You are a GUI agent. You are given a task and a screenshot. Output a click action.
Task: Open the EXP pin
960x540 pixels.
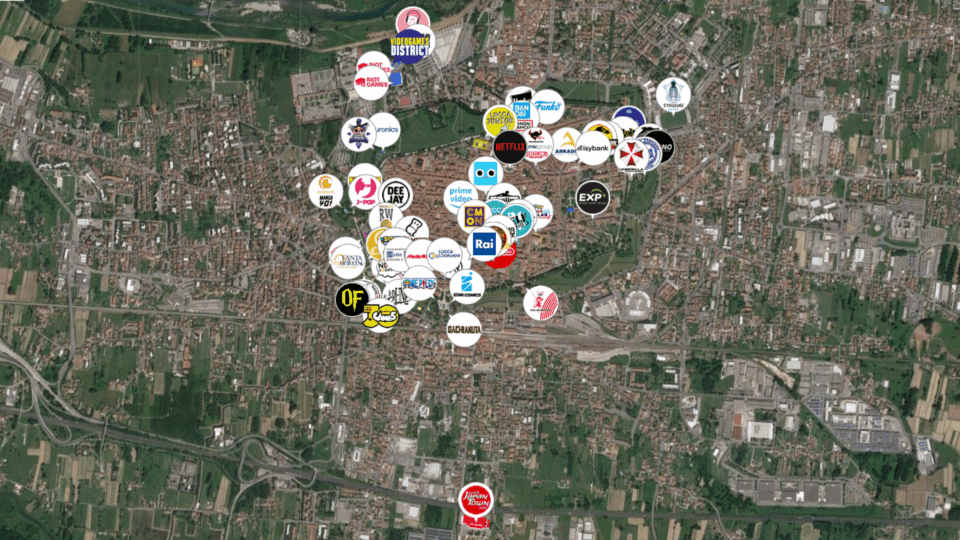[592, 198]
